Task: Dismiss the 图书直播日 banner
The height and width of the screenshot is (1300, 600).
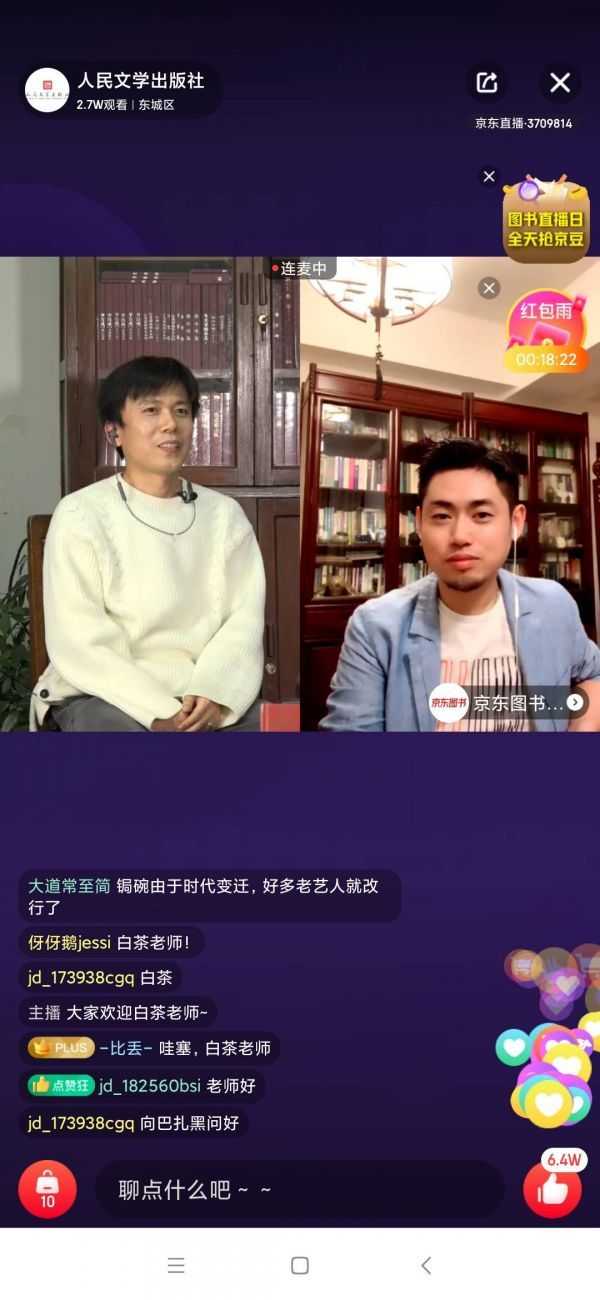Action: [x=489, y=177]
